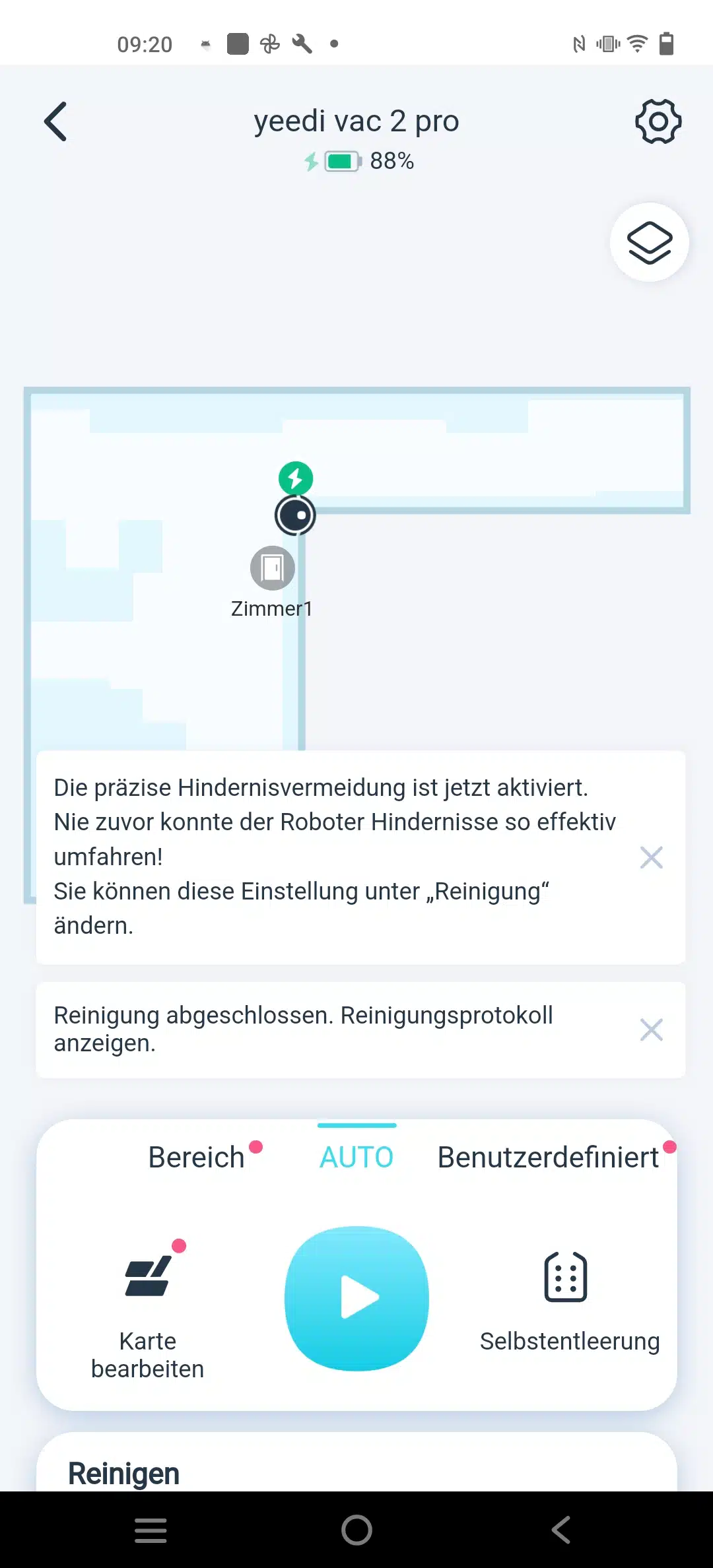The height and width of the screenshot is (1568, 713).
Task: Start cleaning with the play button
Action: point(356,1297)
